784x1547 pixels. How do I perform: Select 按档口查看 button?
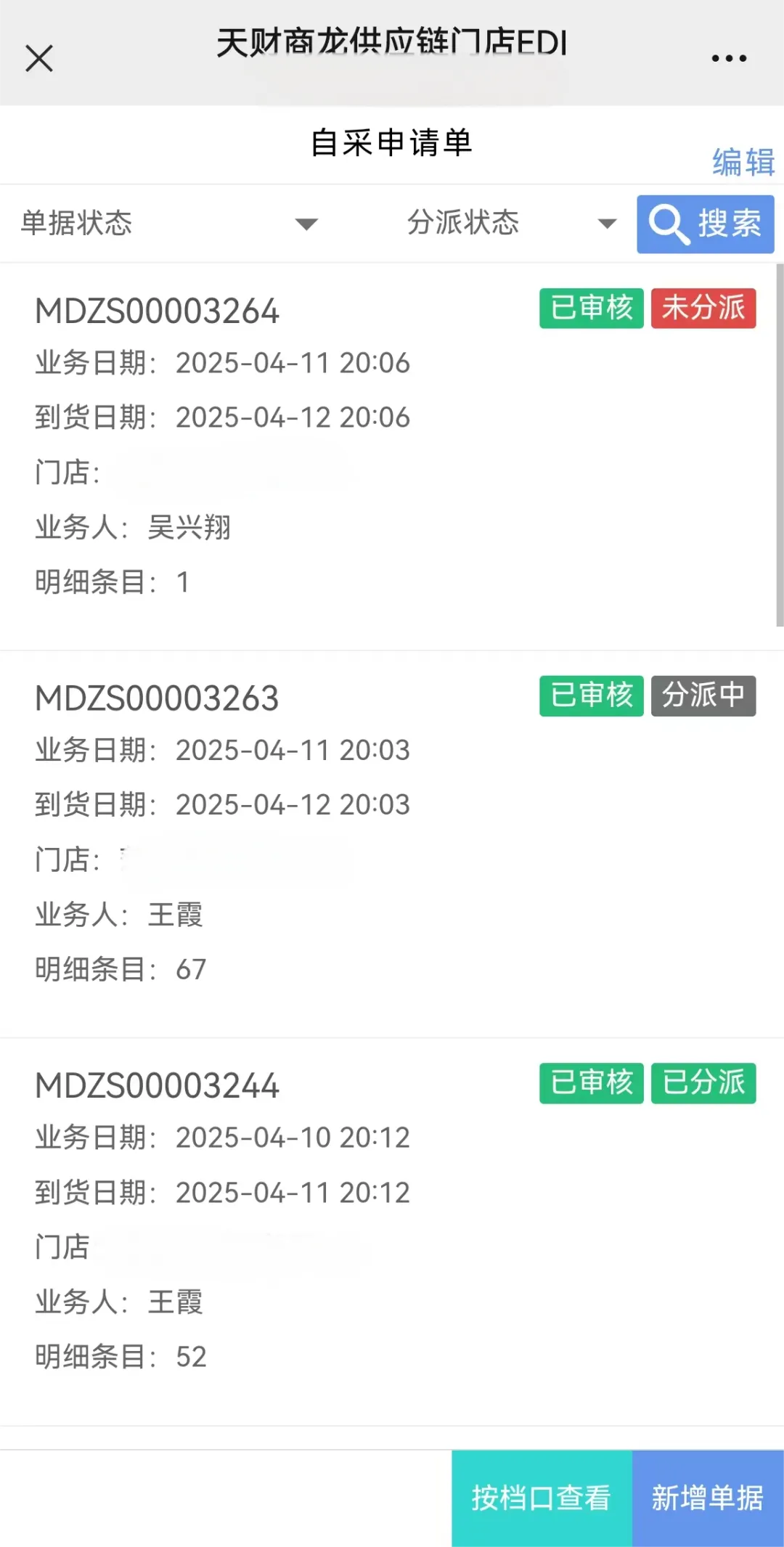[x=542, y=1498]
